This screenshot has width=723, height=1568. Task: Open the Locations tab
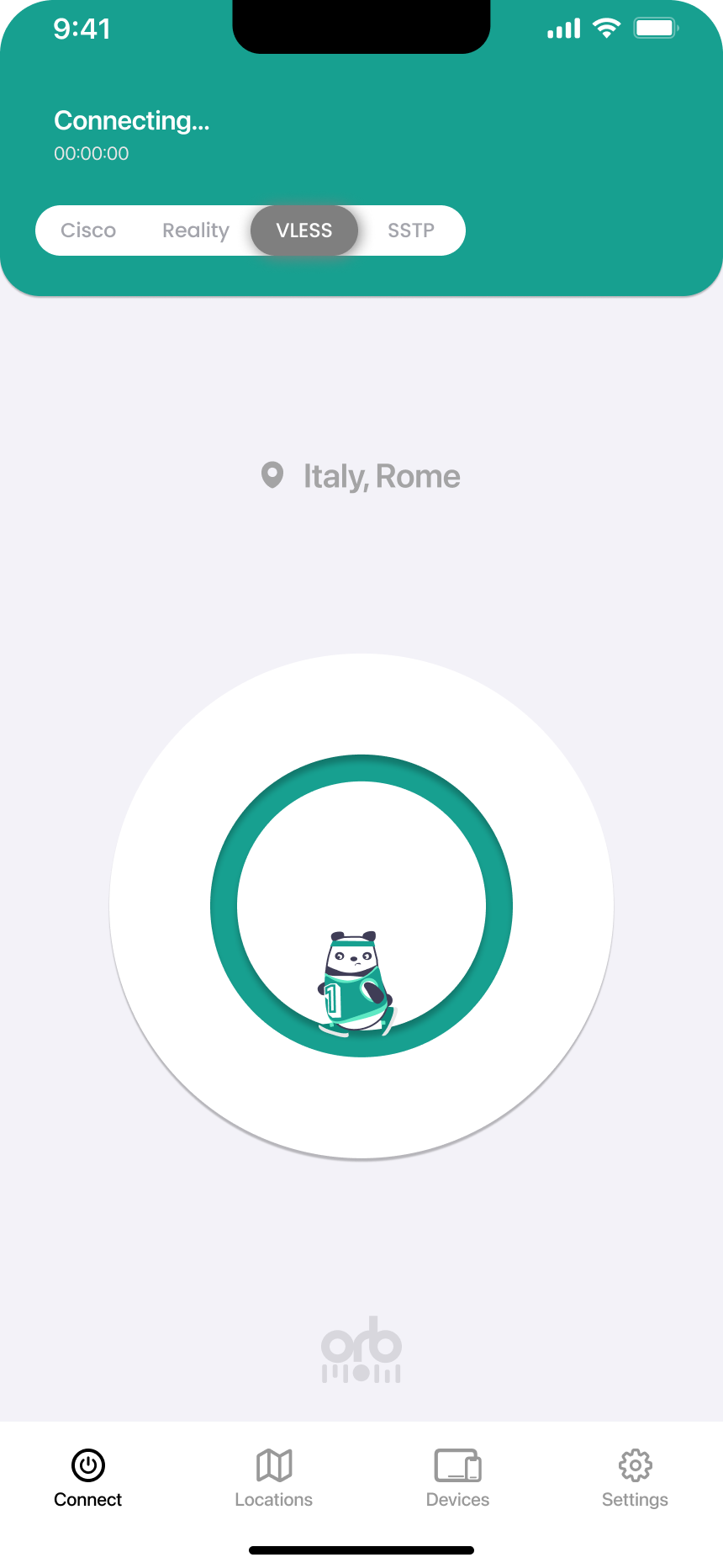pyautogui.click(x=273, y=1478)
